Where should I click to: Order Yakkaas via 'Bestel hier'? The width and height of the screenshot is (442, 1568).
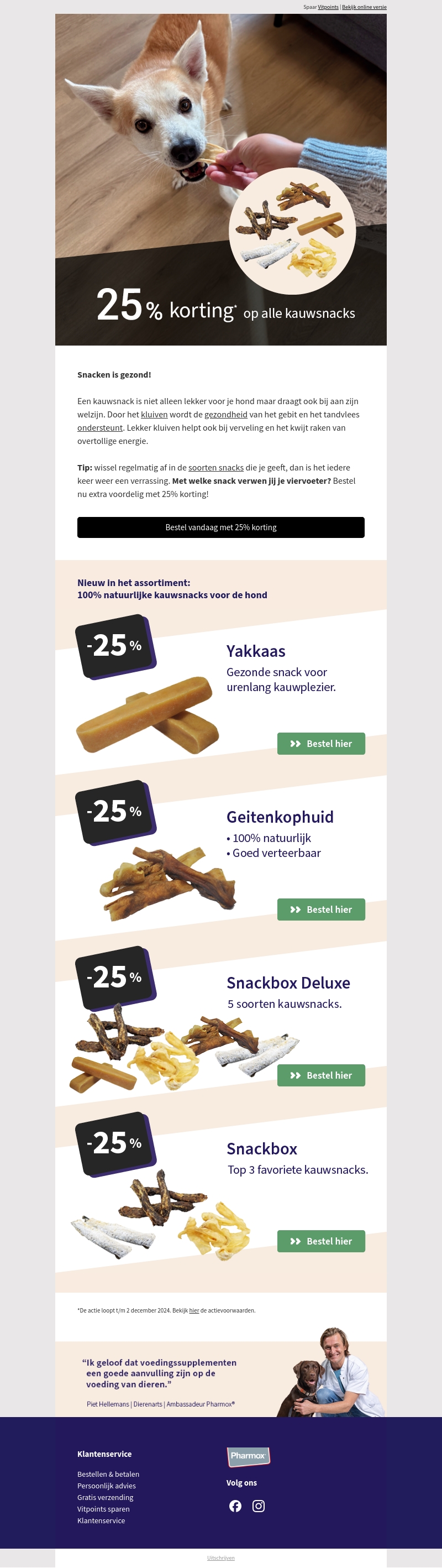(x=321, y=743)
